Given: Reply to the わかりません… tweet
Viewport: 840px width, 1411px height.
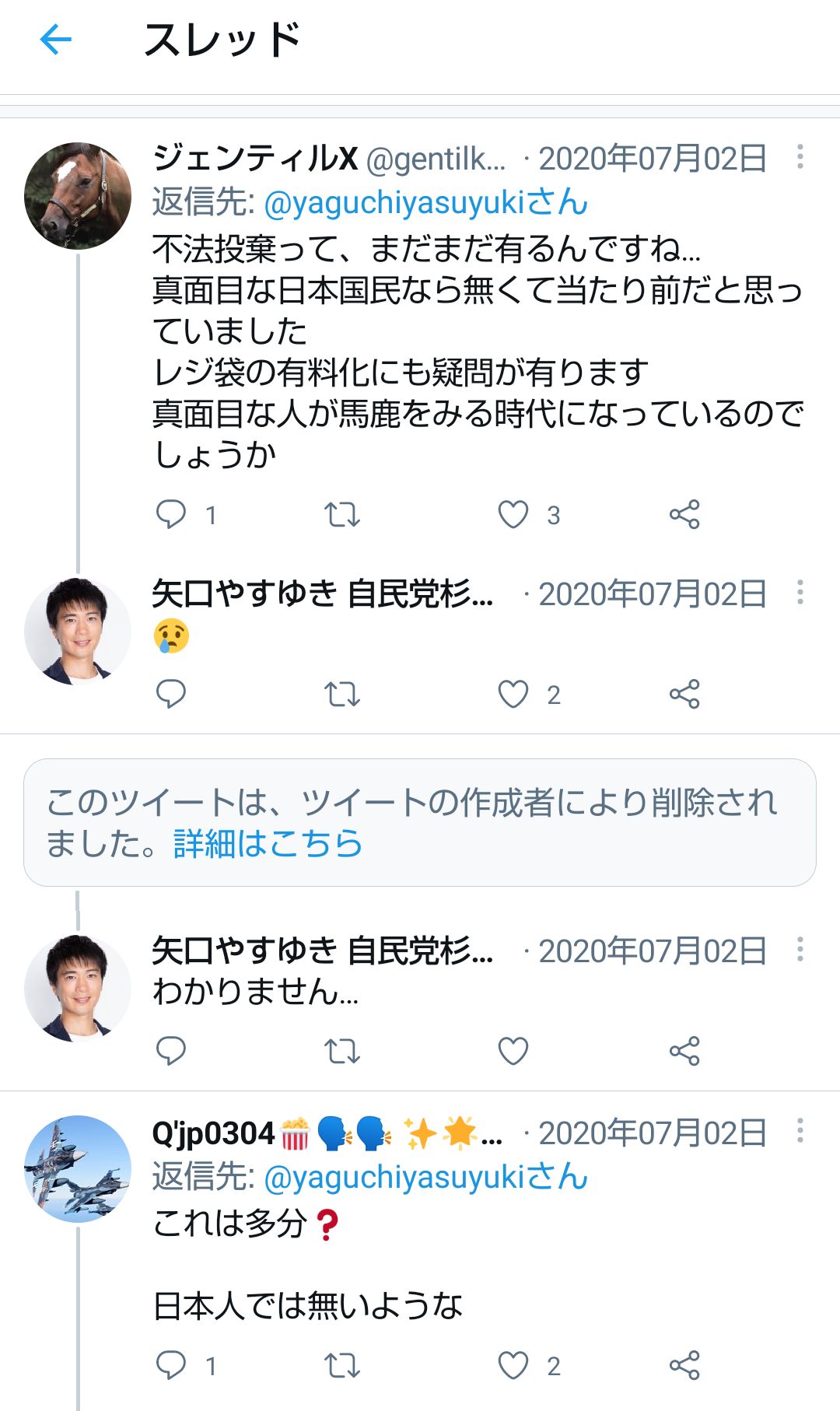Looking at the screenshot, I should tap(171, 1051).
